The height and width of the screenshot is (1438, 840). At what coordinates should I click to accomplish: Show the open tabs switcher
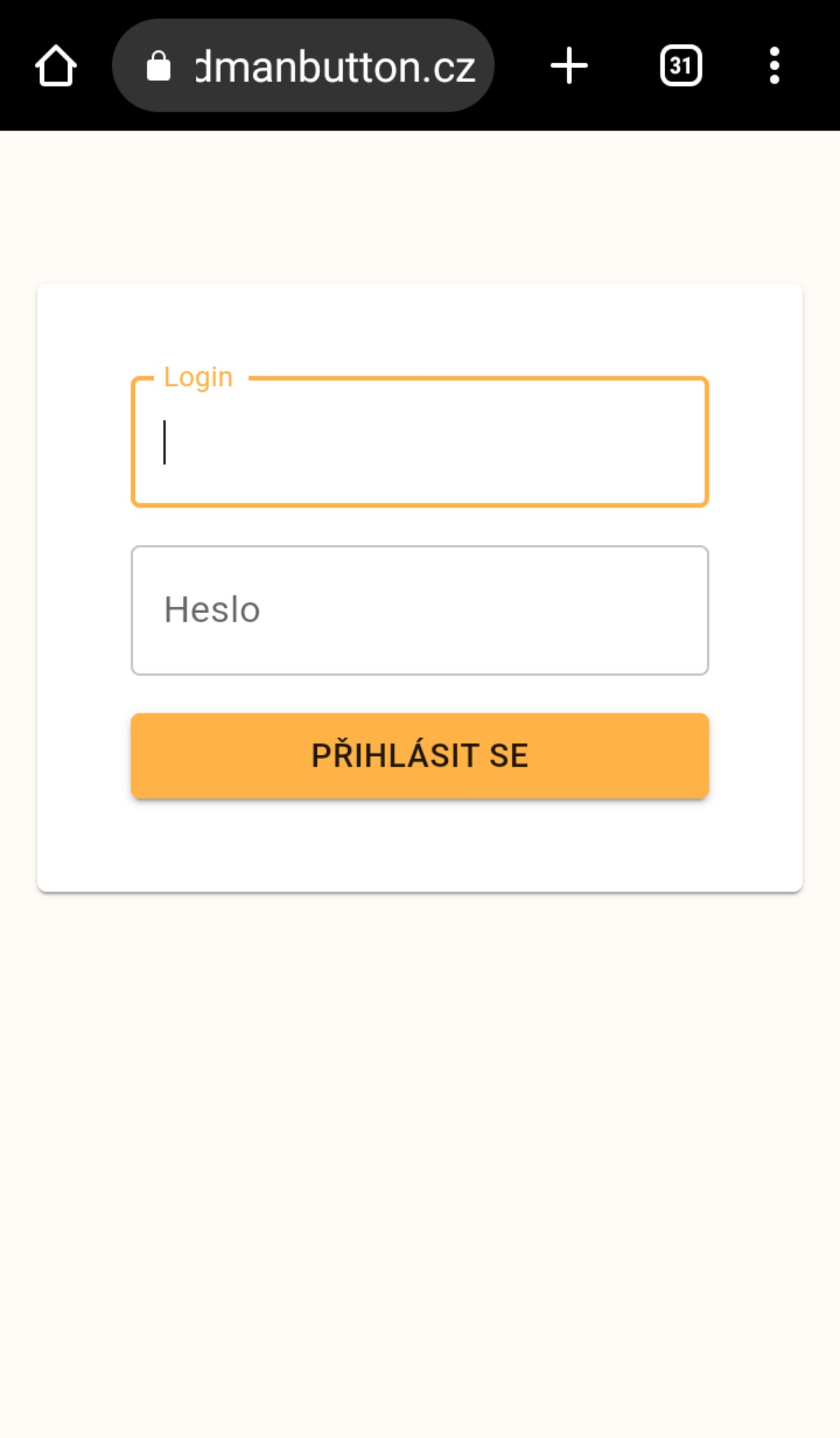(681, 66)
